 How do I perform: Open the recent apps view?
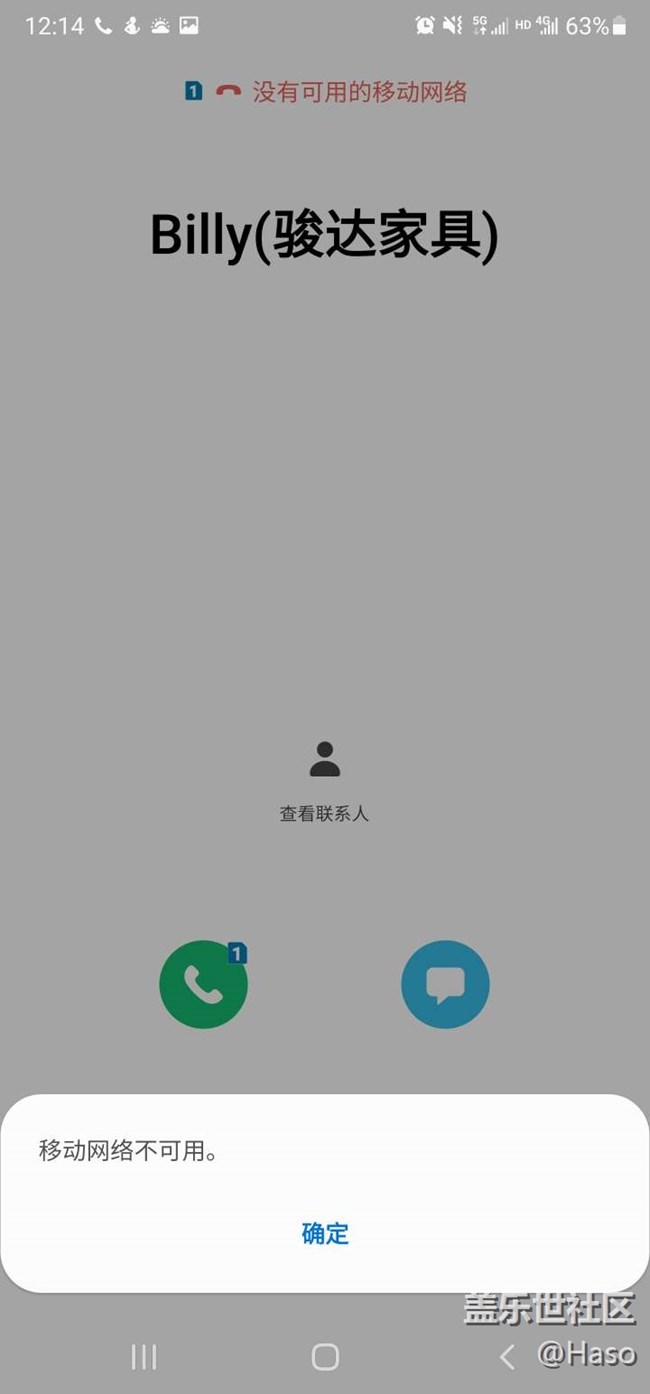click(144, 1356)
